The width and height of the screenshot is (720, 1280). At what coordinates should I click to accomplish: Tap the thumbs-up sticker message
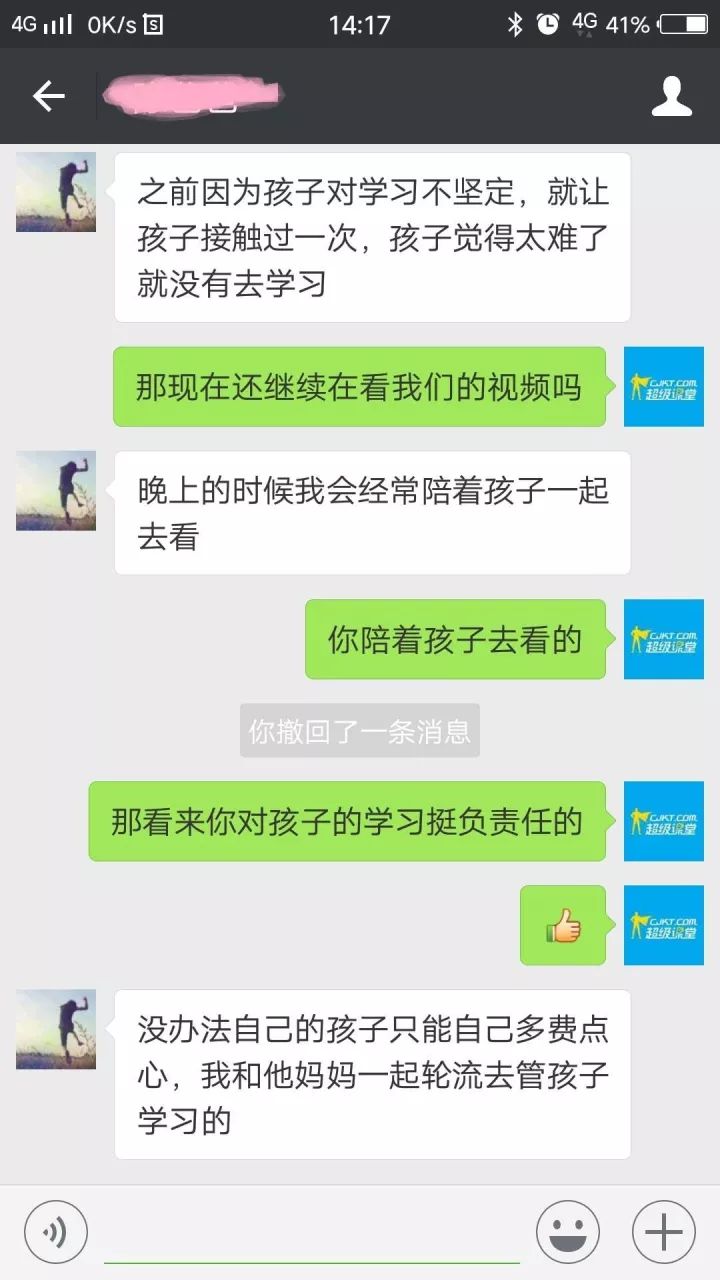click(x=562, y=925)
